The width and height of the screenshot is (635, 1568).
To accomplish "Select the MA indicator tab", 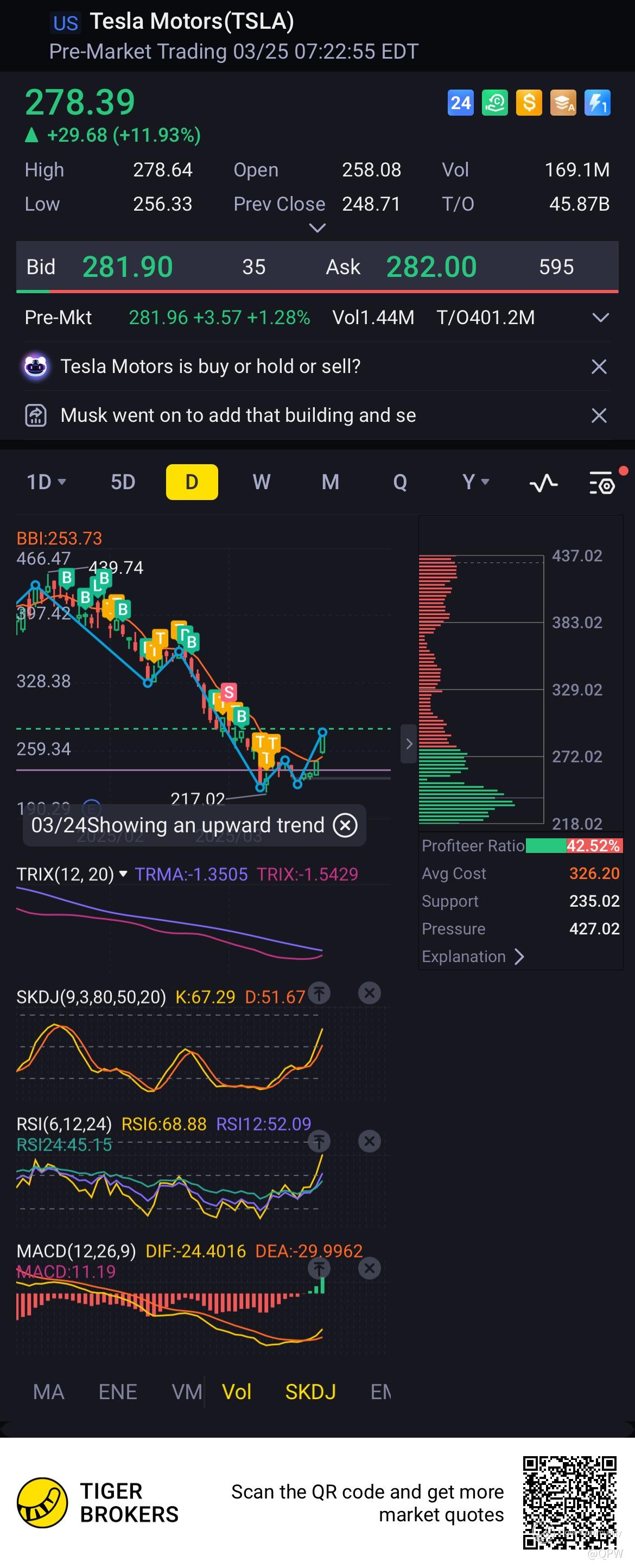I will point(49,1392).
